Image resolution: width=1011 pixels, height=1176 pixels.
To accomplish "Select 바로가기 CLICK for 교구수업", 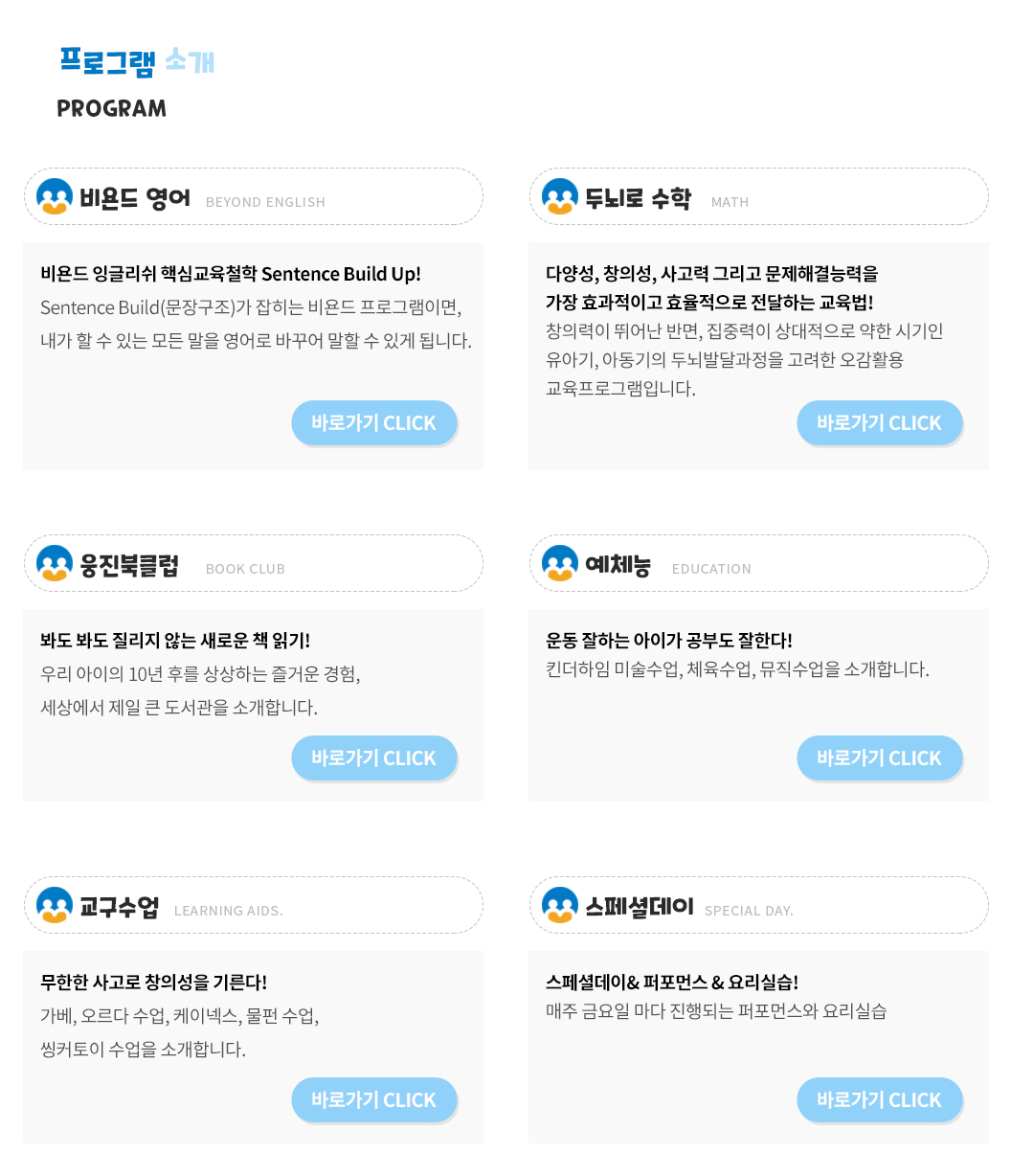I will coord(373,1100).
